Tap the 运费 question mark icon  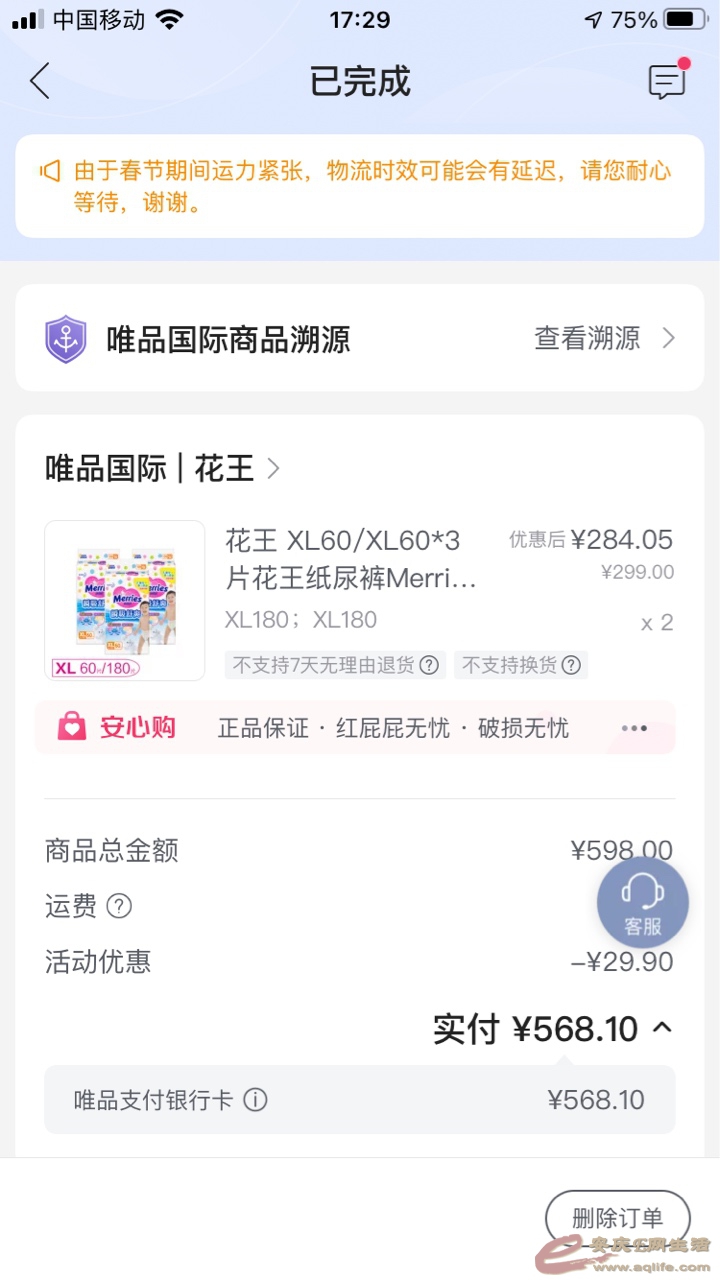tap(119, 906)
